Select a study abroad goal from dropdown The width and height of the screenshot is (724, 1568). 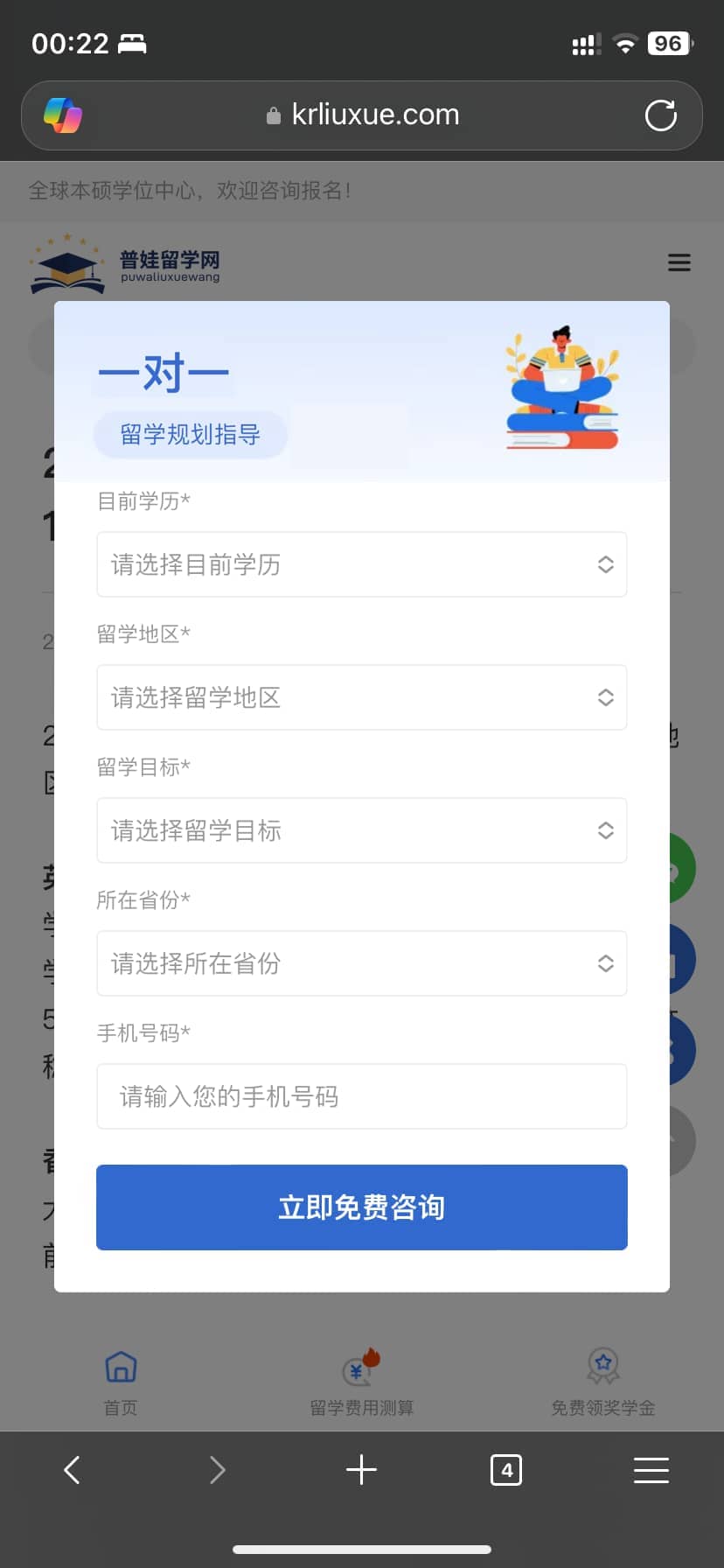tap(362, 830)
